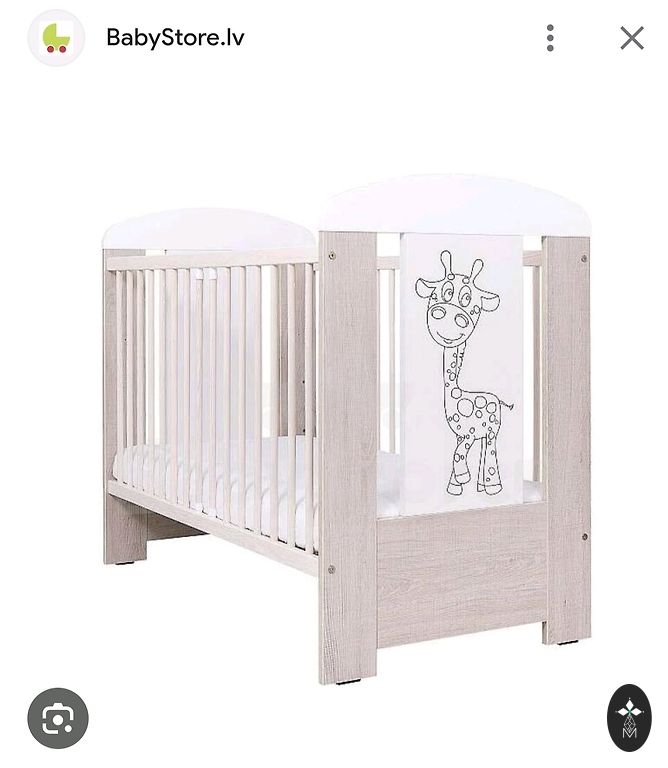Screen dimensions: 668x768
Task: Search this image with Lens
Action: pos(58,718)
